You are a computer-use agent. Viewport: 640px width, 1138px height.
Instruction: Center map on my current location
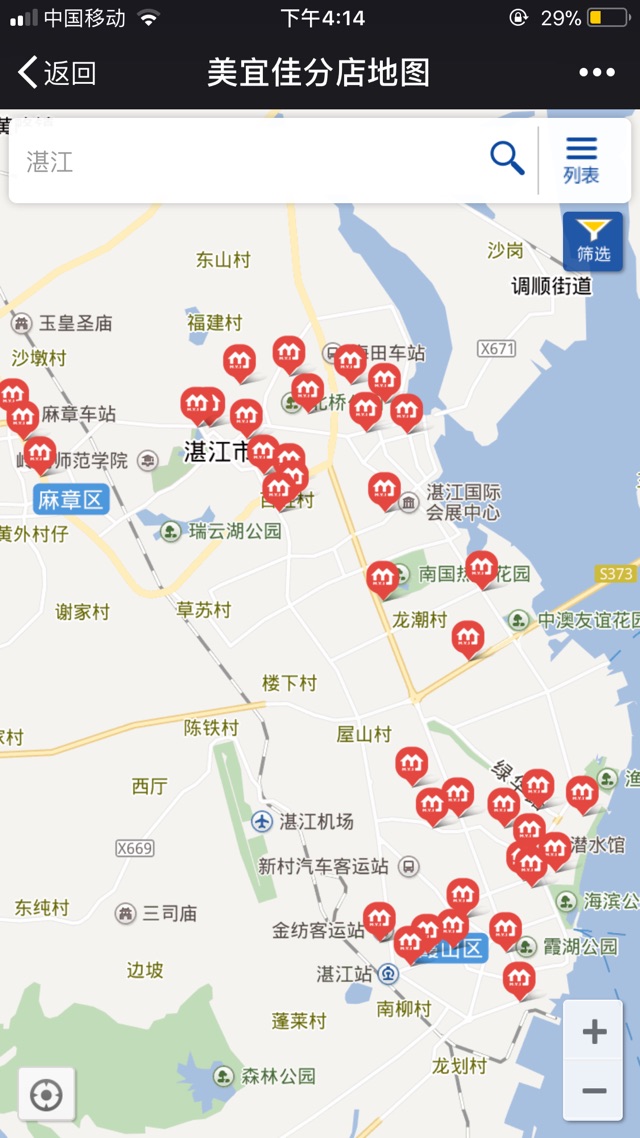point(46,1095)
